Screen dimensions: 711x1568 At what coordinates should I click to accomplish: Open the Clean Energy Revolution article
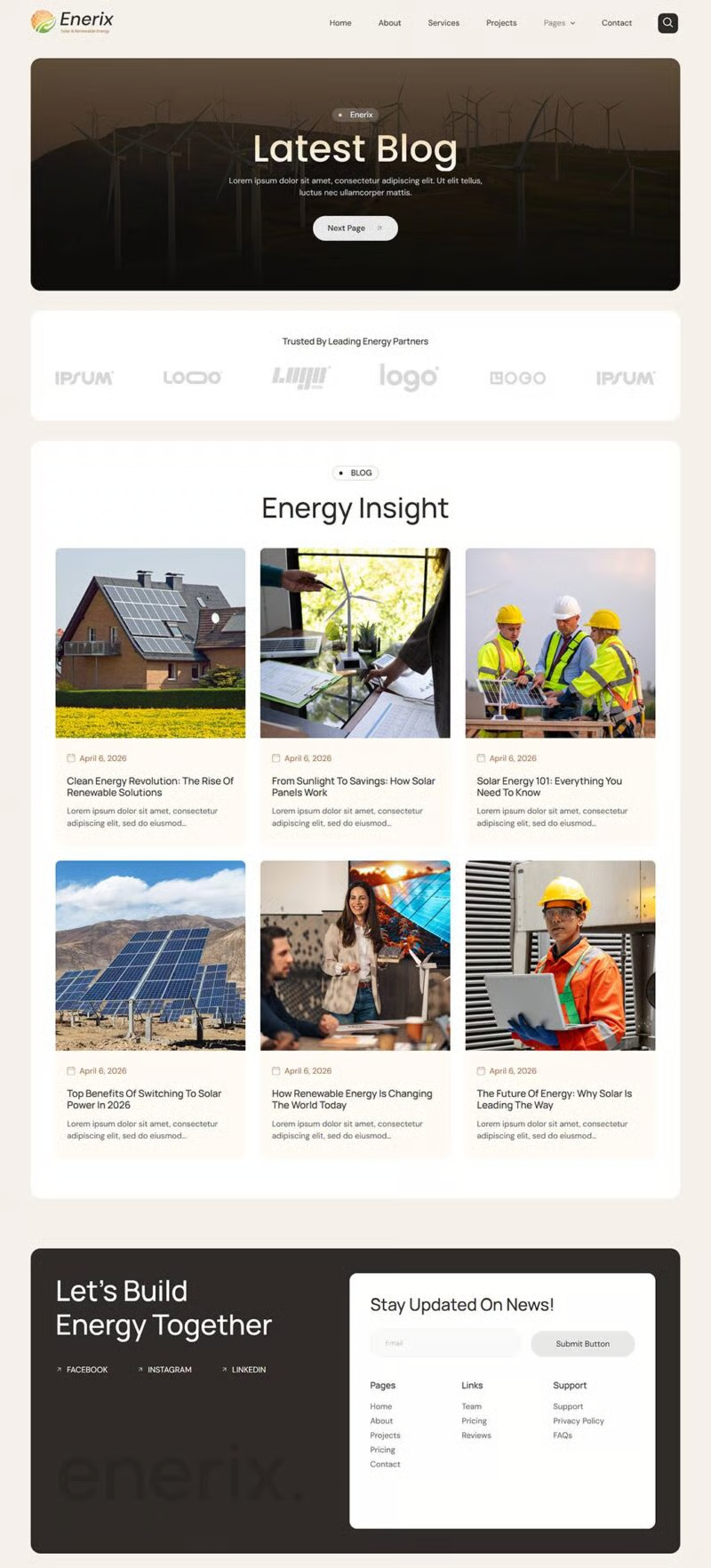click(150, 787)
